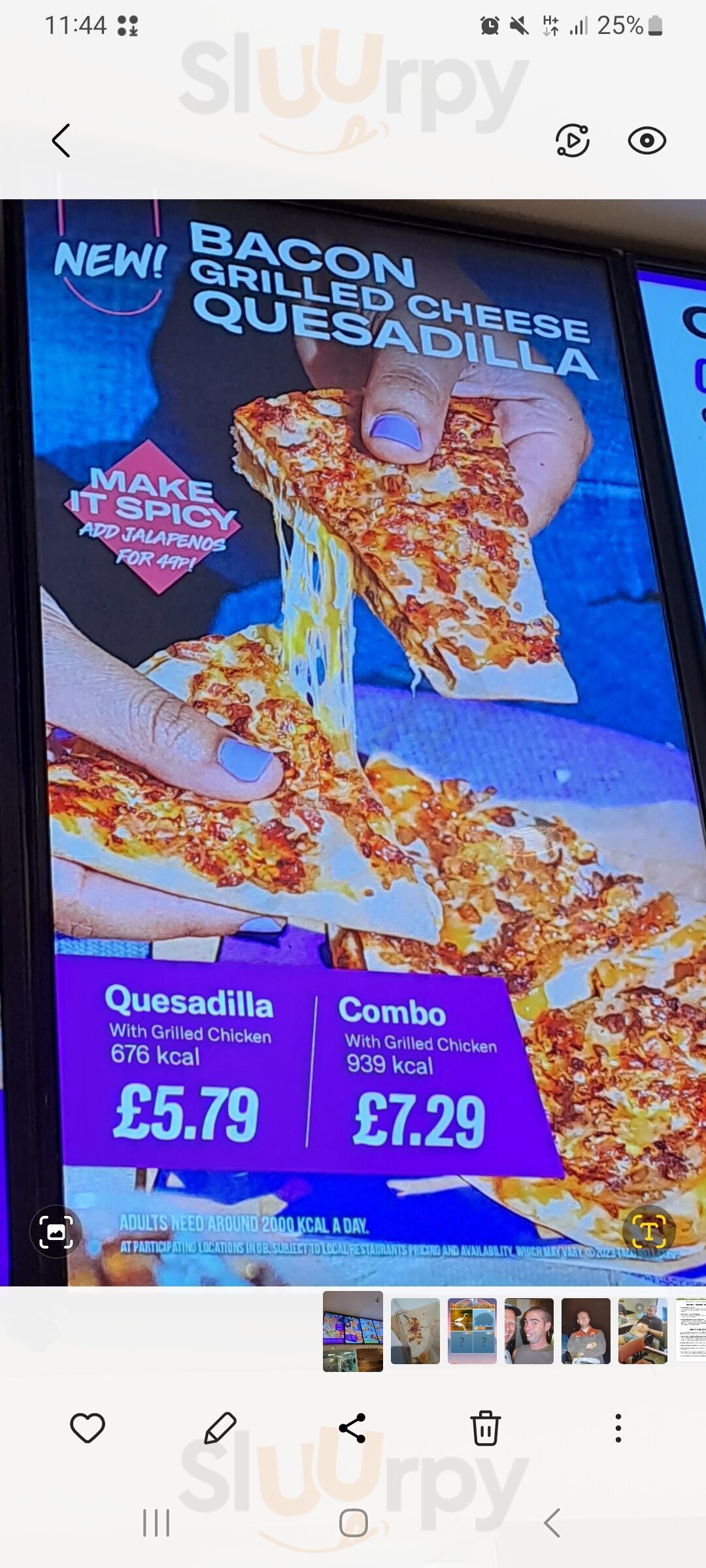The width and height of the screenshot is (706, 1568).
Task: Tap the Bixby Vision eye icon
Action: (647, 140)
